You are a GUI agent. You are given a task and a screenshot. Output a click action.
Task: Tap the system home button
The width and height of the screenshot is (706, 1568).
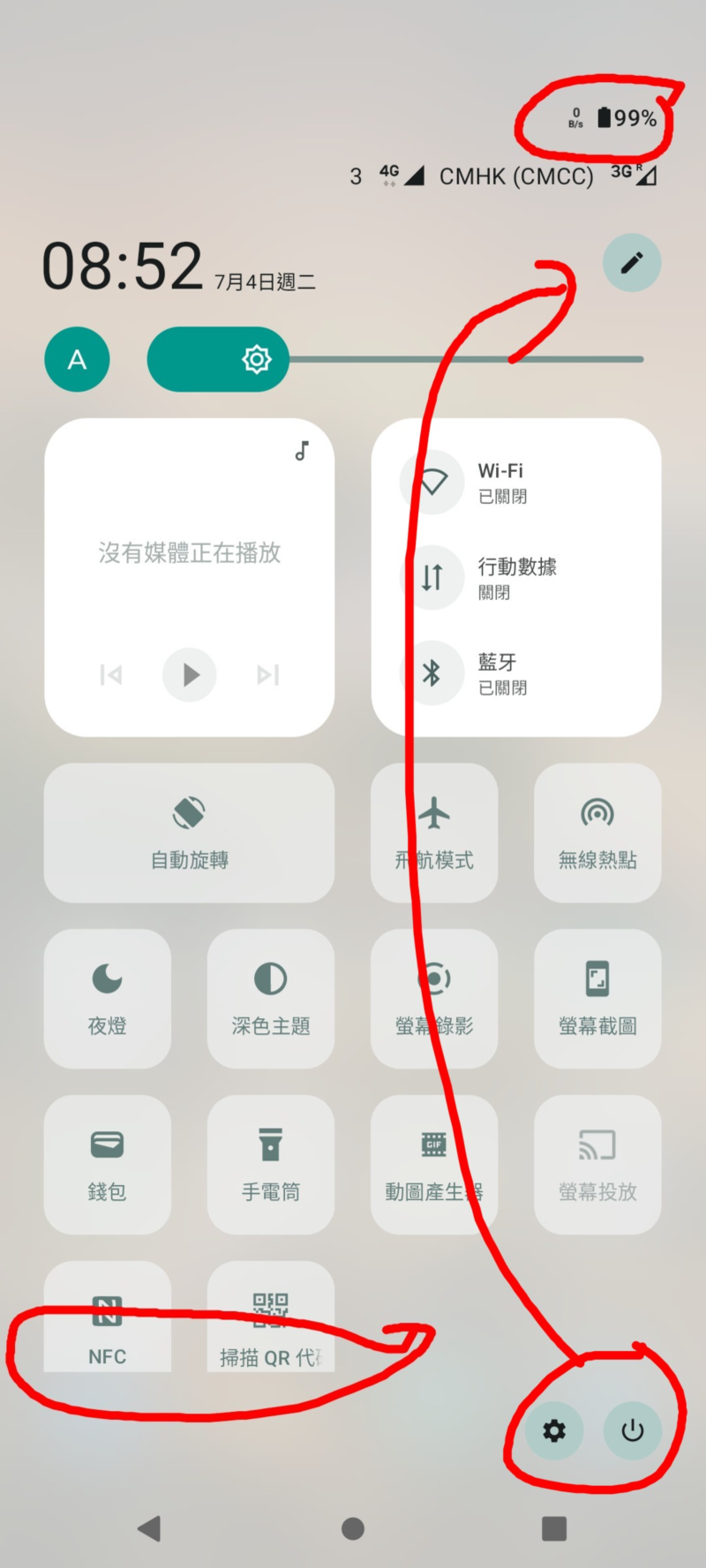point(353,1528)
